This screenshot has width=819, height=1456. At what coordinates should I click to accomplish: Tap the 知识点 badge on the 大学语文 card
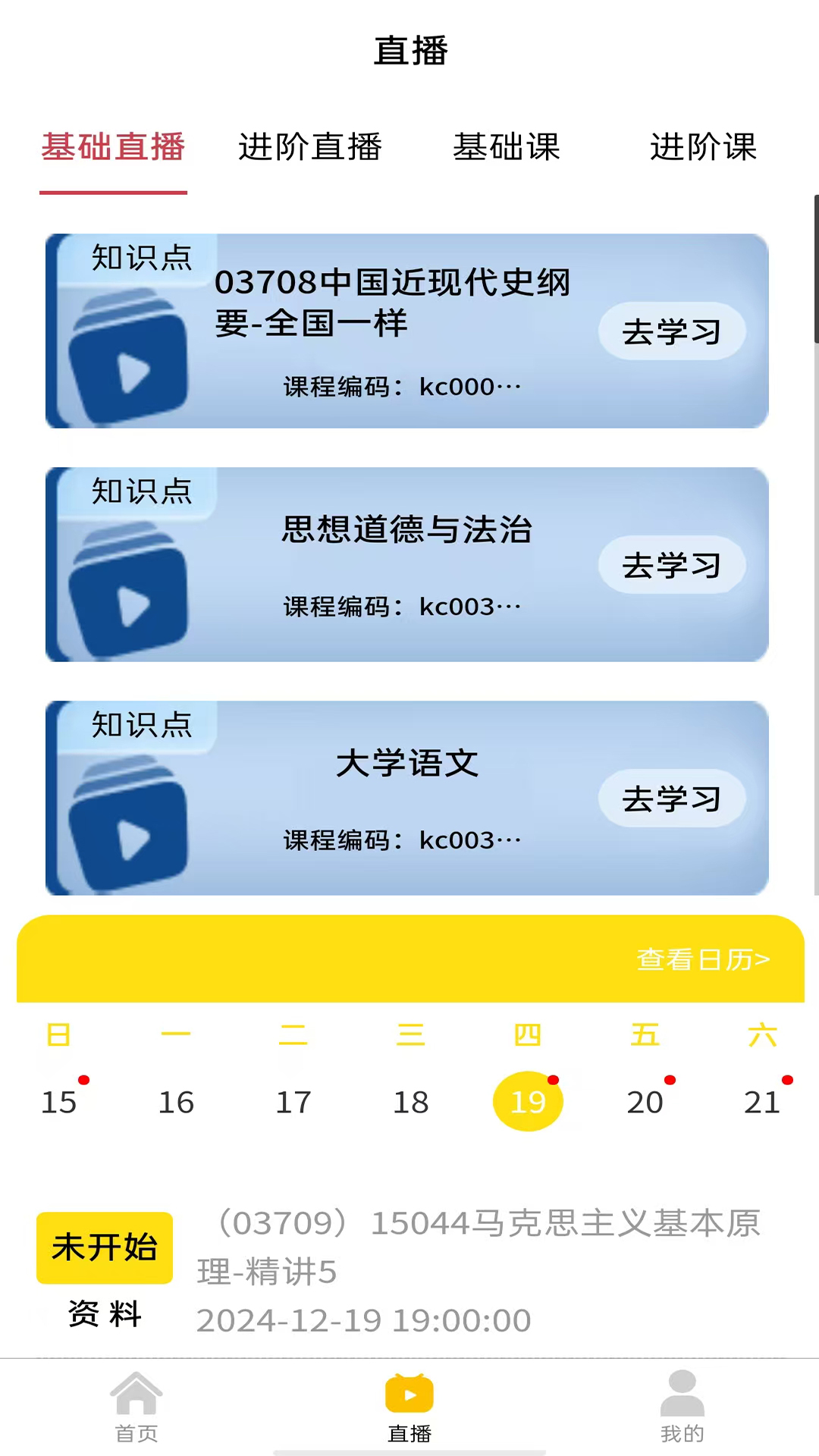[x=140, y=724]
